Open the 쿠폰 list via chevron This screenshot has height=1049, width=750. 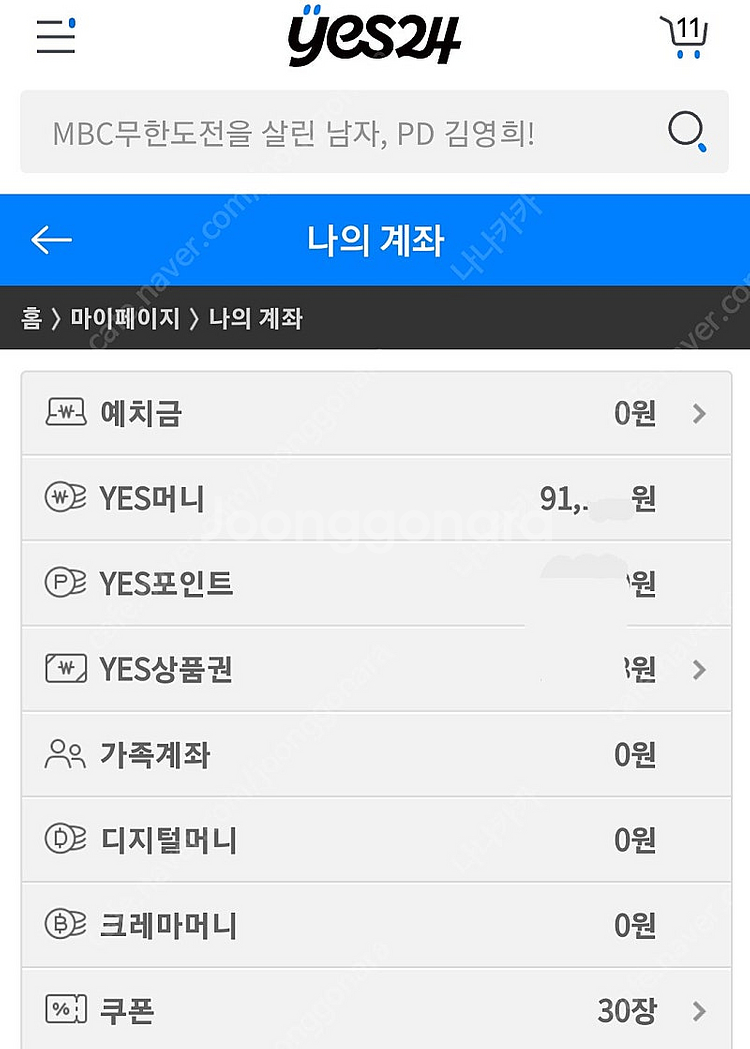[698, 1011]
